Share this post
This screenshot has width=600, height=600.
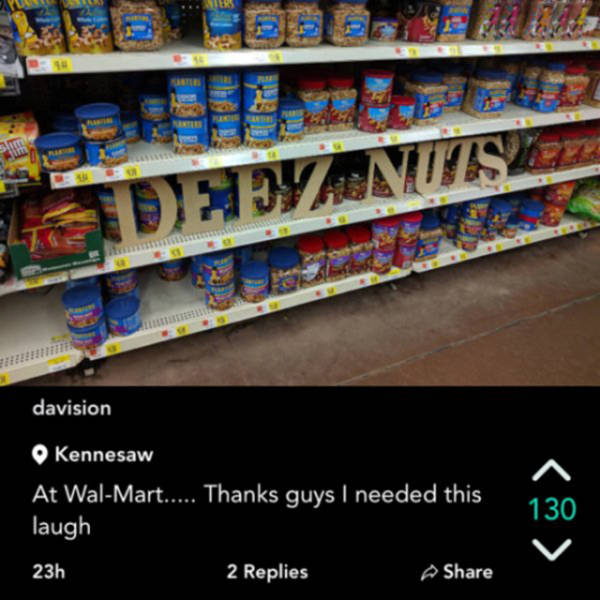pos(457,572)
